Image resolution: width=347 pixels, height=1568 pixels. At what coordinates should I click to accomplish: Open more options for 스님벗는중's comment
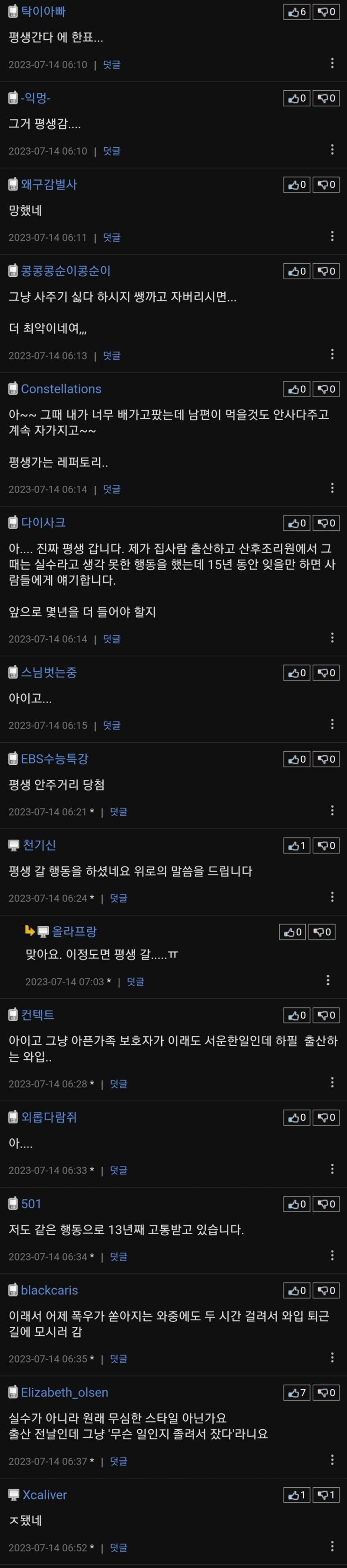[x=332, y=724]
